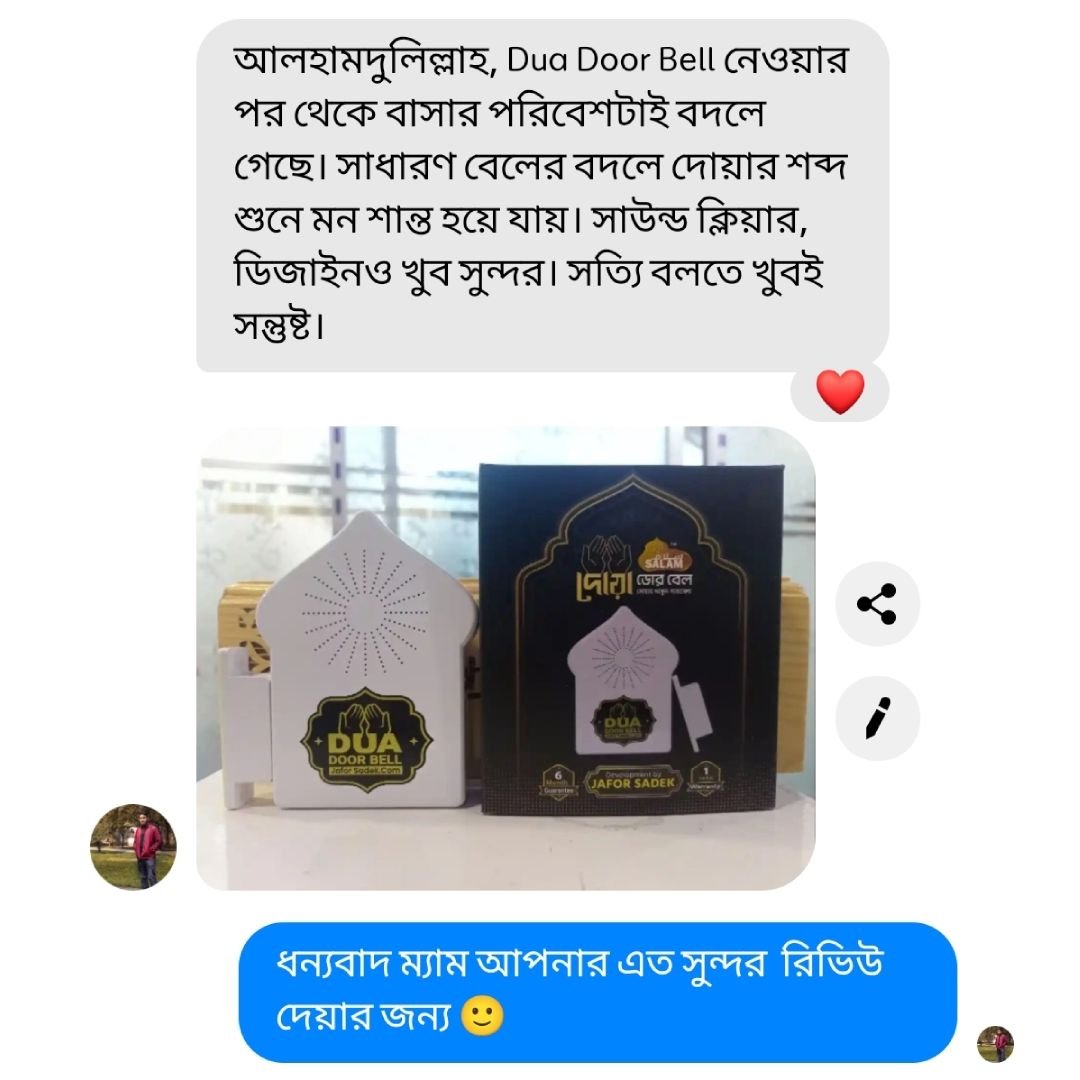Open the Dua Door Bell product photo

pos(505,660)
